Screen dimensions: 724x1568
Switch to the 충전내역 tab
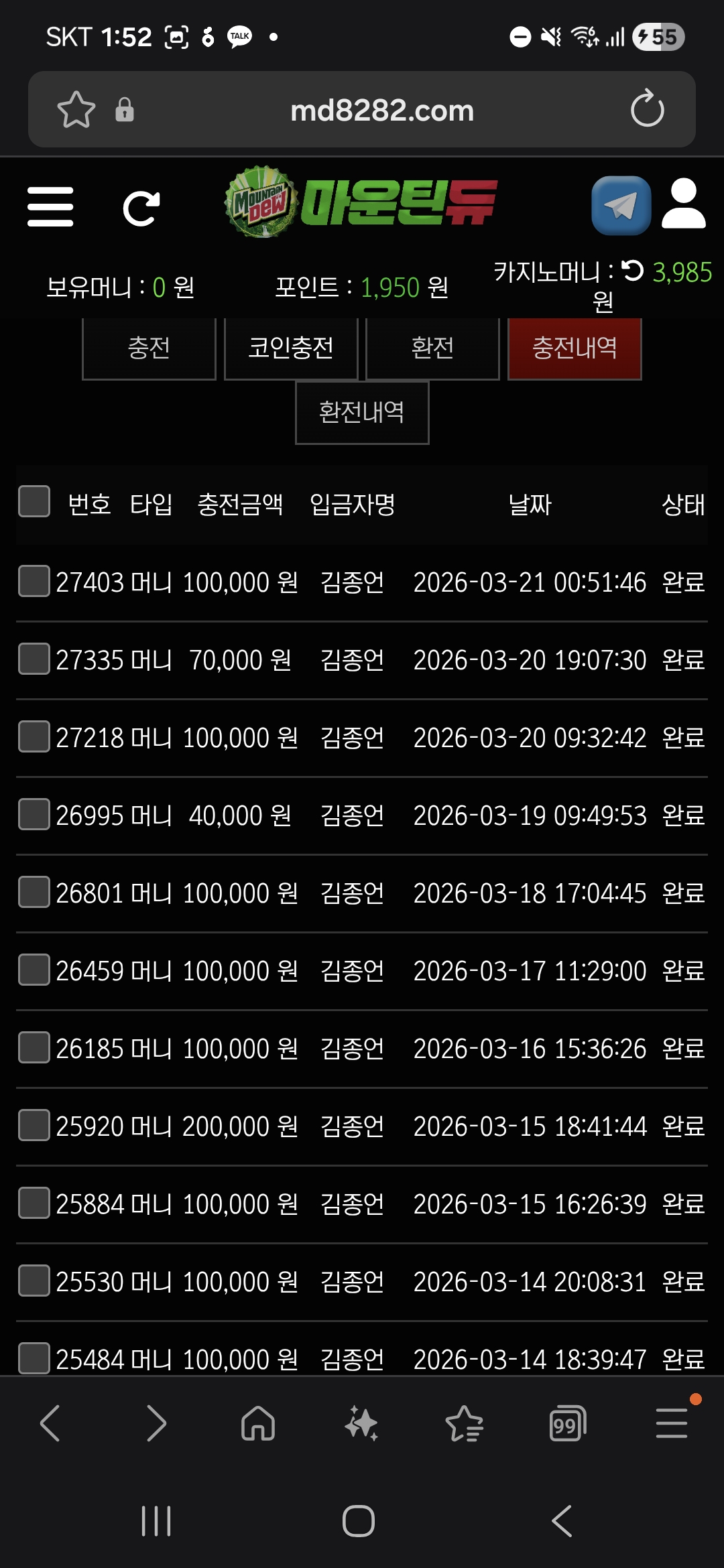pos(575,348)
